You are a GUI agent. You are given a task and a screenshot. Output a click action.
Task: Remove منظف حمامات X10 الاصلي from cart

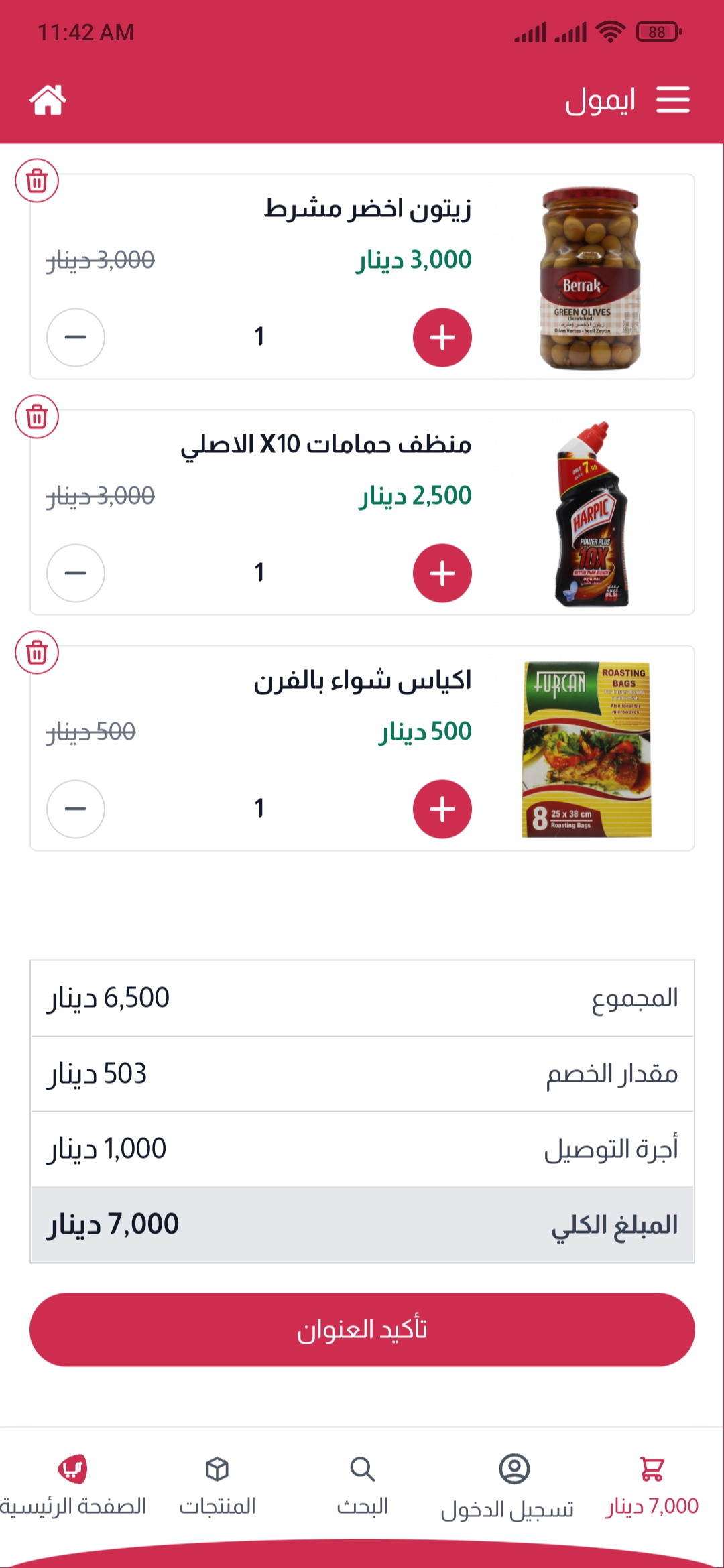pos(37,416)
